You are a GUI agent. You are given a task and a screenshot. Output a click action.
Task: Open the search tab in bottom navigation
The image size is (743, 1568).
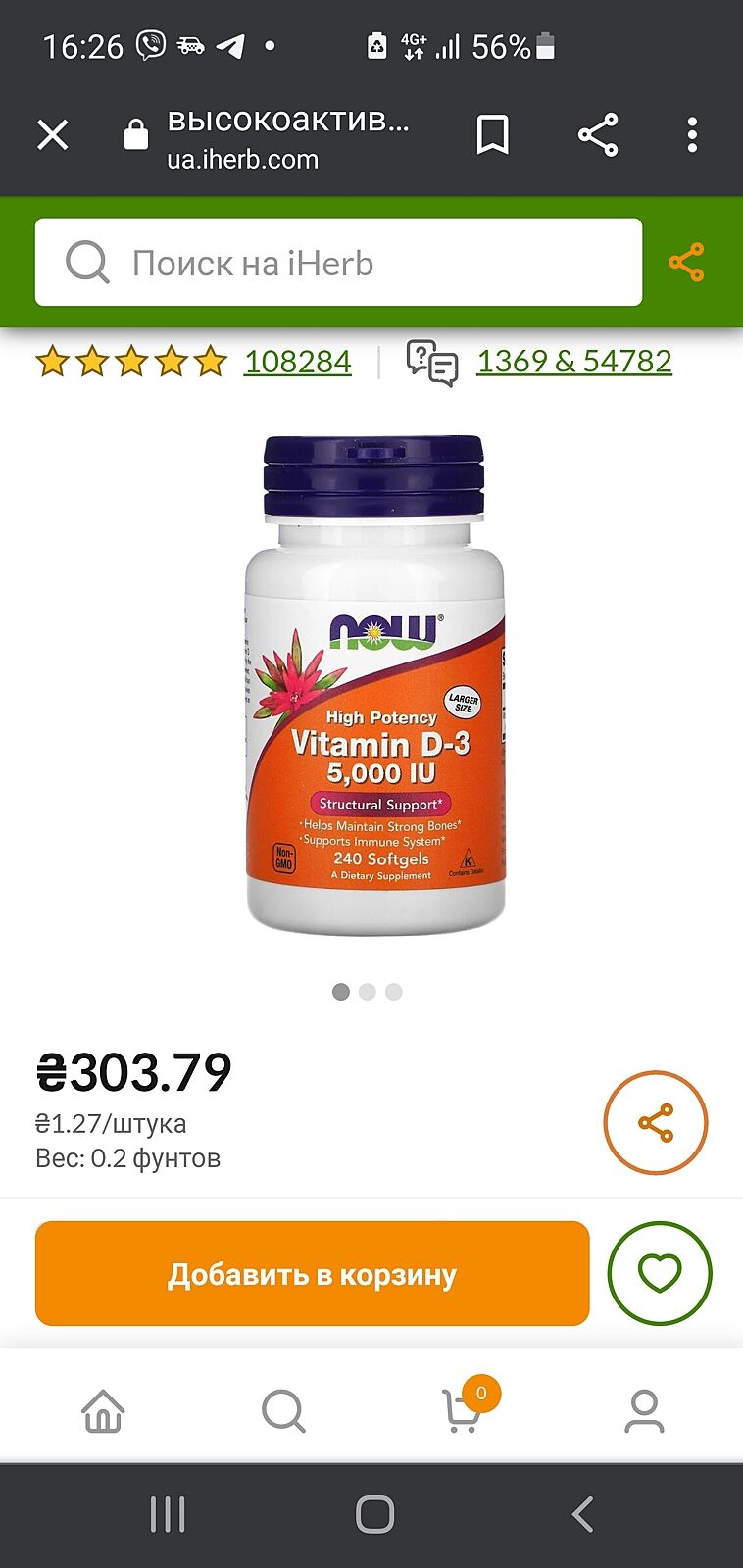[x=283, y=1412]
